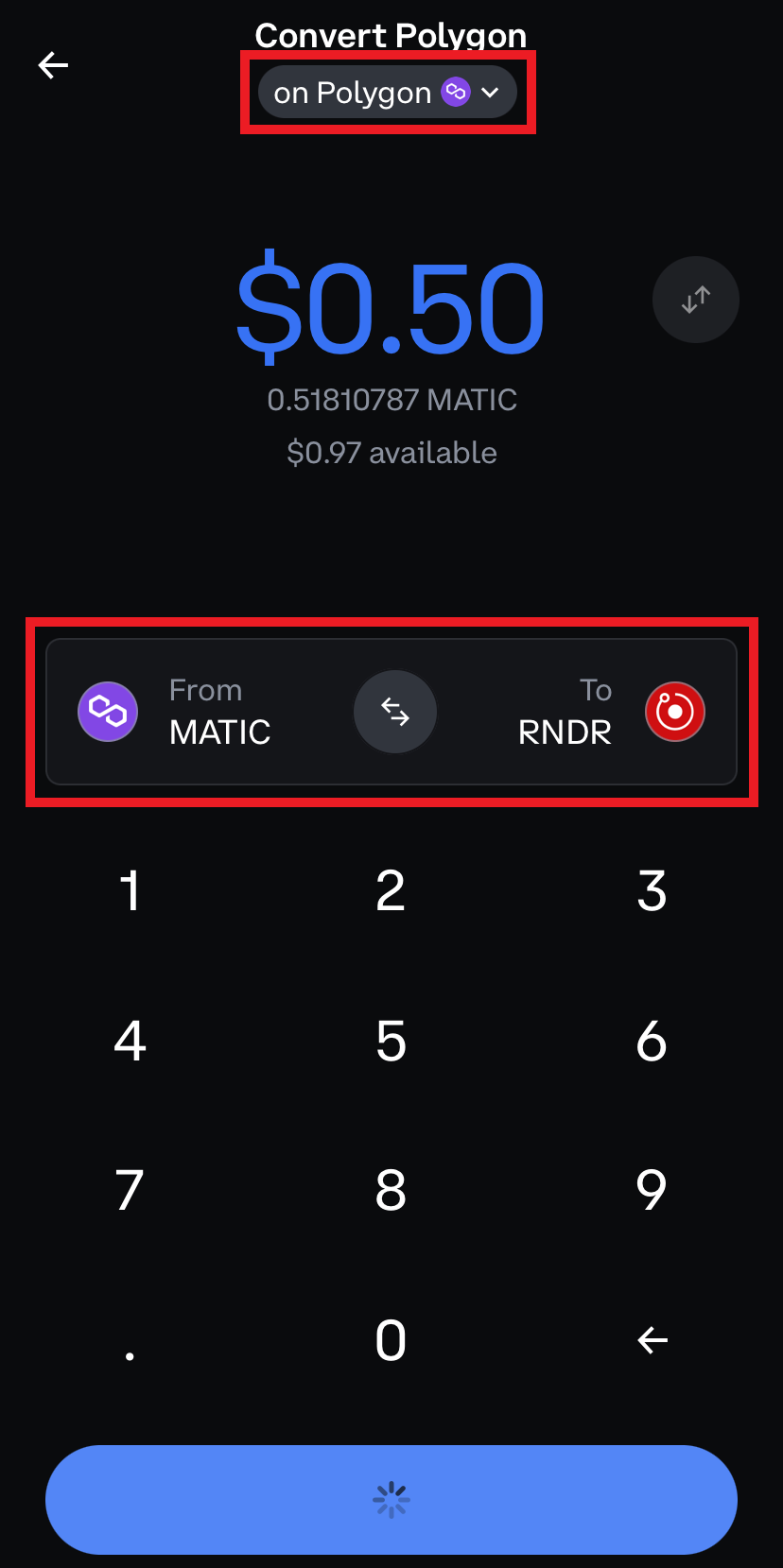Enter digit 3 on the keypad
Image resolution: width=783 pixels, height=1568 pixels.
click(x=652, y=891)
